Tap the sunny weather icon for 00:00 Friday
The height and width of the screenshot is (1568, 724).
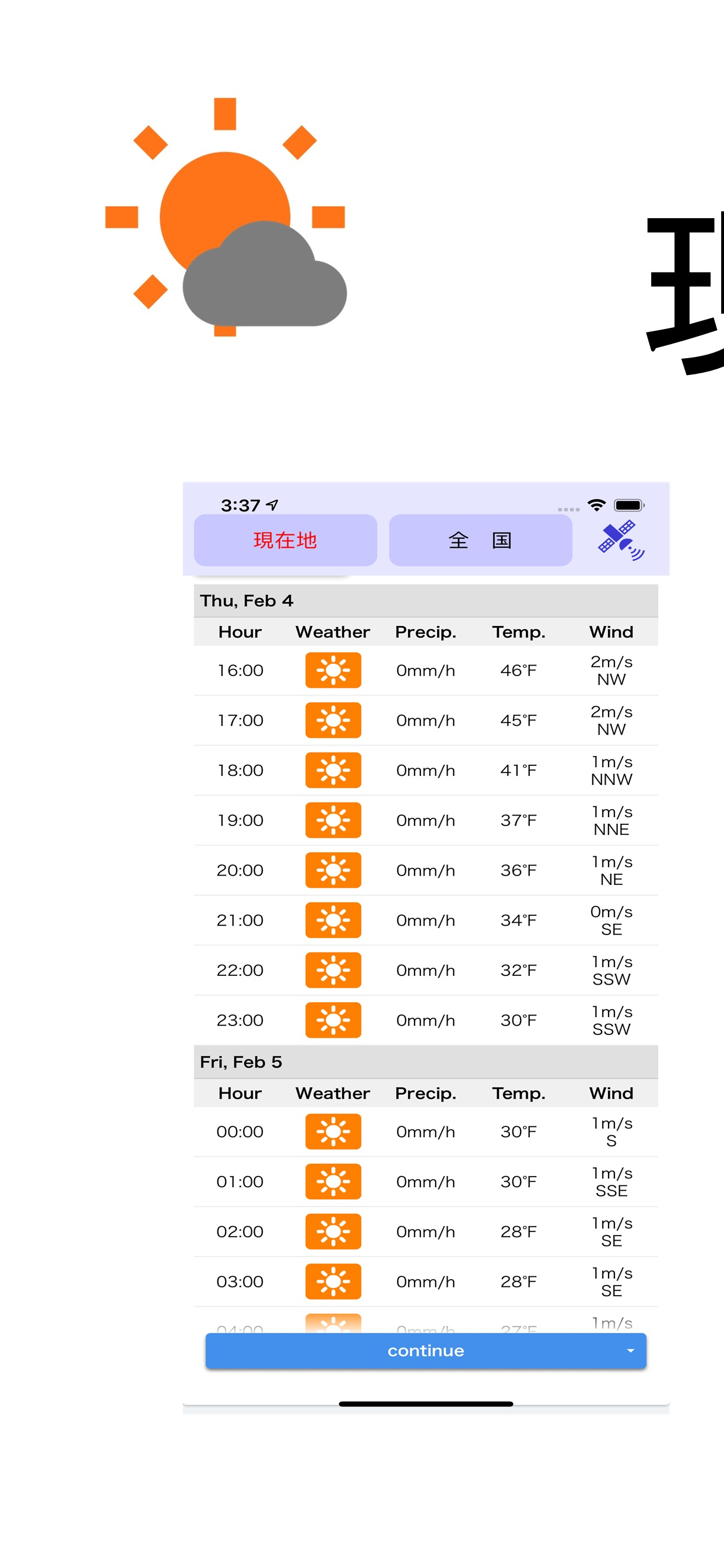pos(333,1132)
